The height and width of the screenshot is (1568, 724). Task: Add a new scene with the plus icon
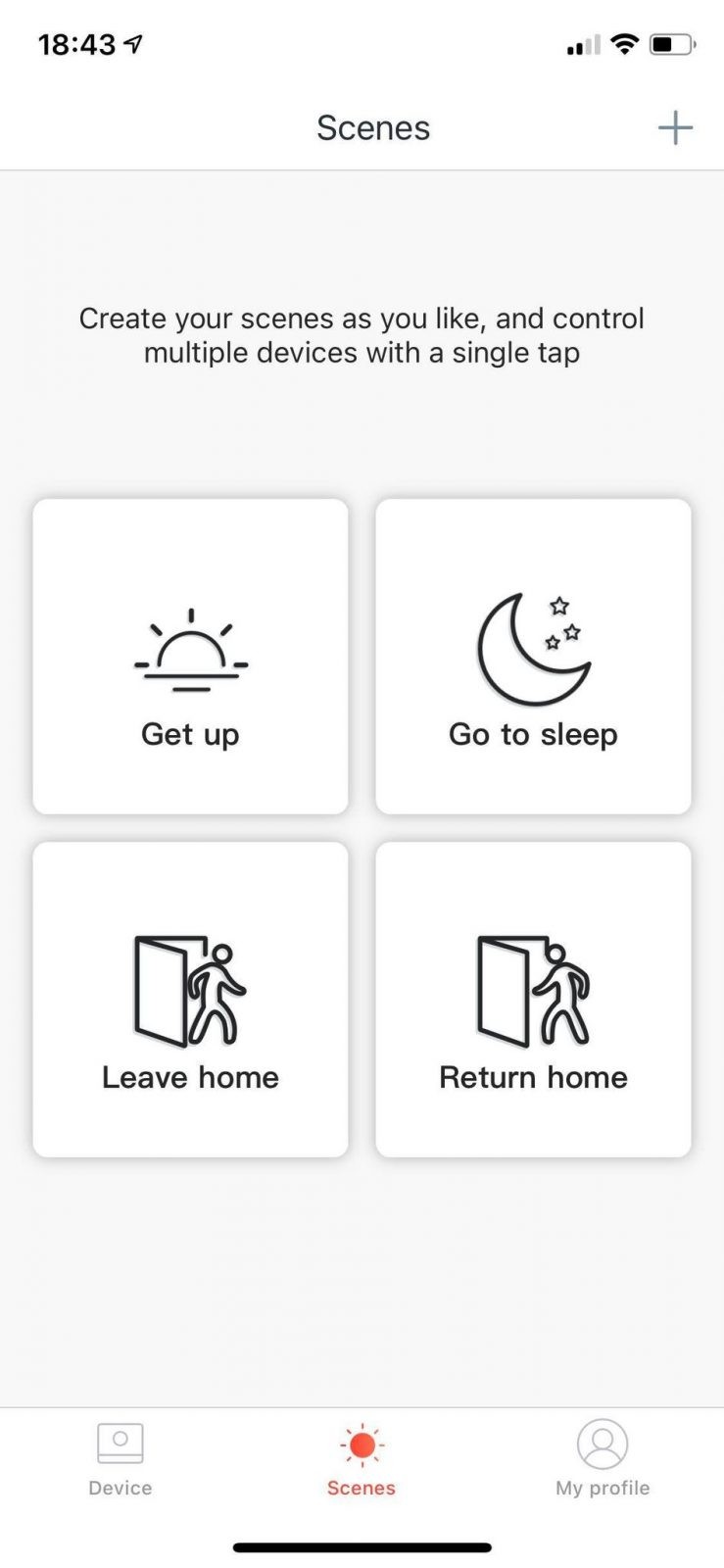point(675,127)
